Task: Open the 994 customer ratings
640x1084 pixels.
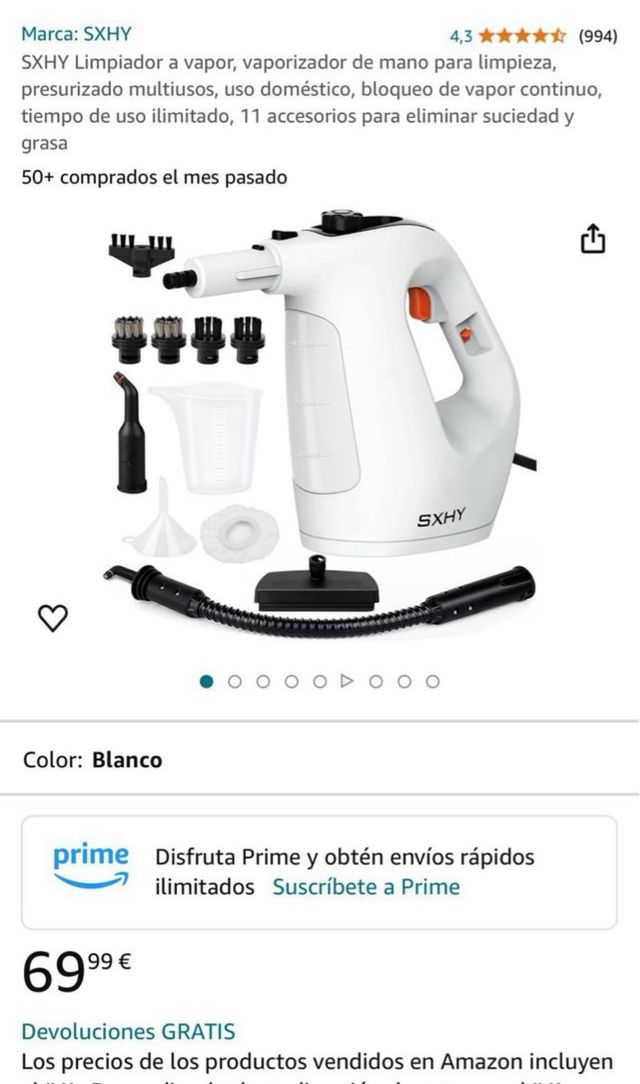Action: 598,36
